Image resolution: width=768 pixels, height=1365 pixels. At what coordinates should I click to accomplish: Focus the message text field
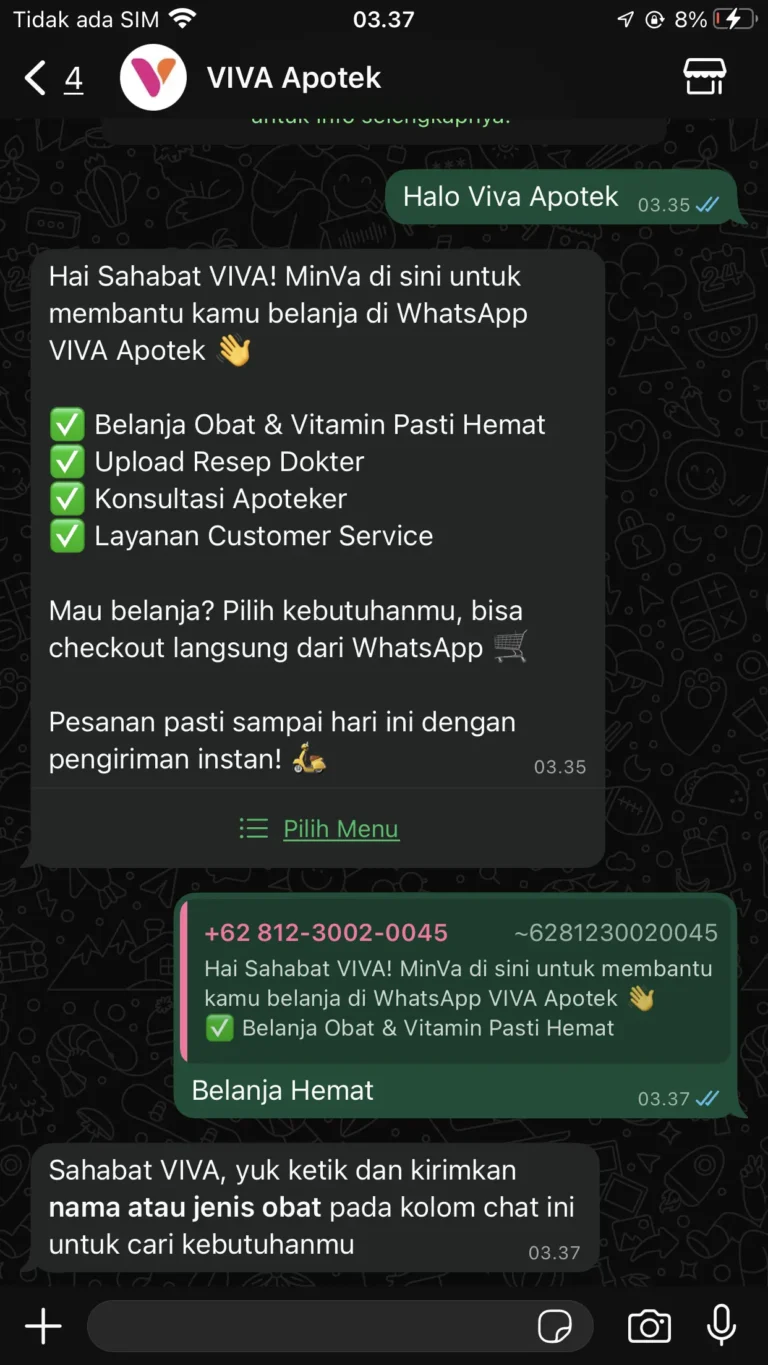310,1327
